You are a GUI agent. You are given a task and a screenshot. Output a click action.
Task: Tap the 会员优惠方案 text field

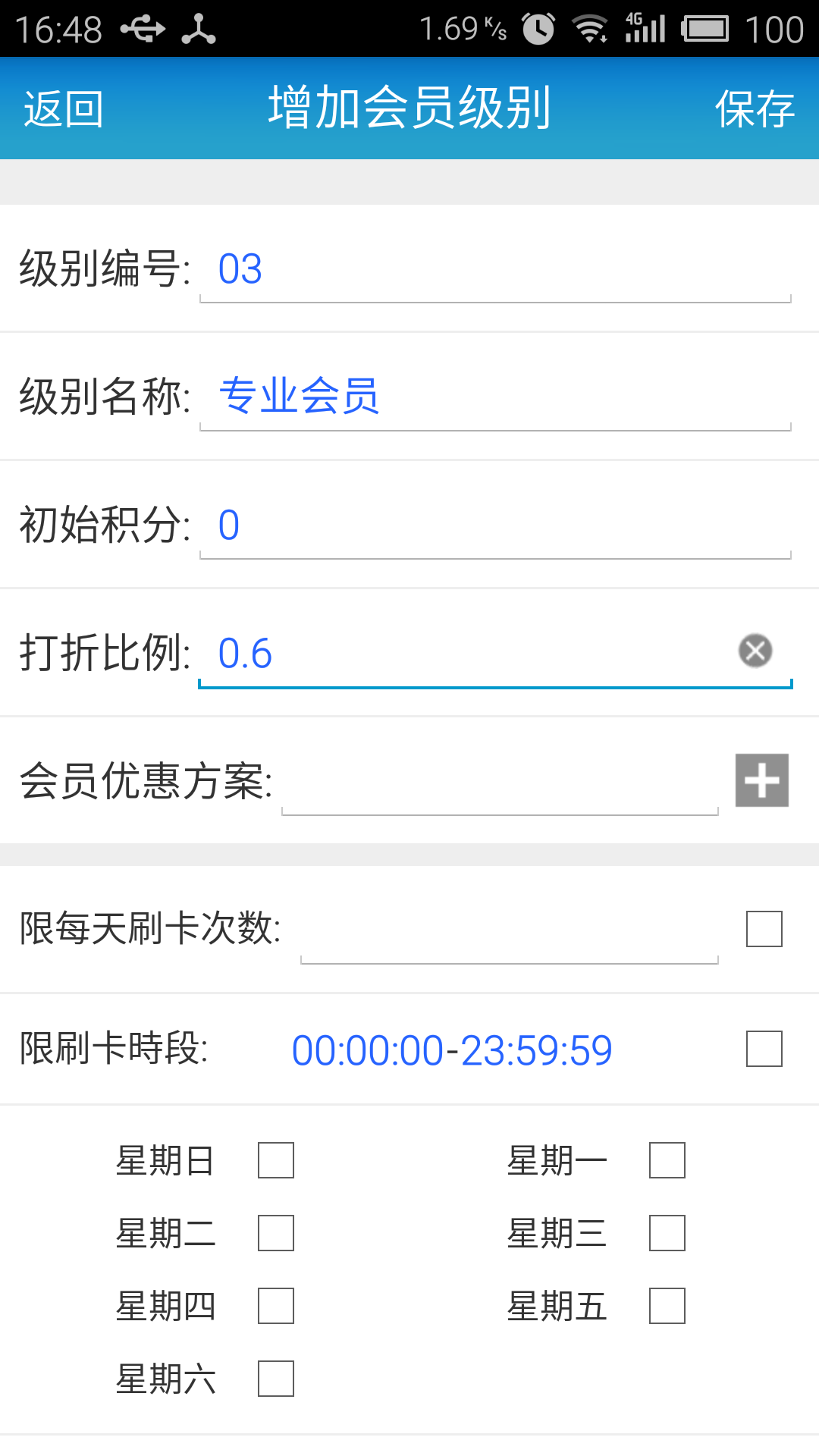coord(500,782)
